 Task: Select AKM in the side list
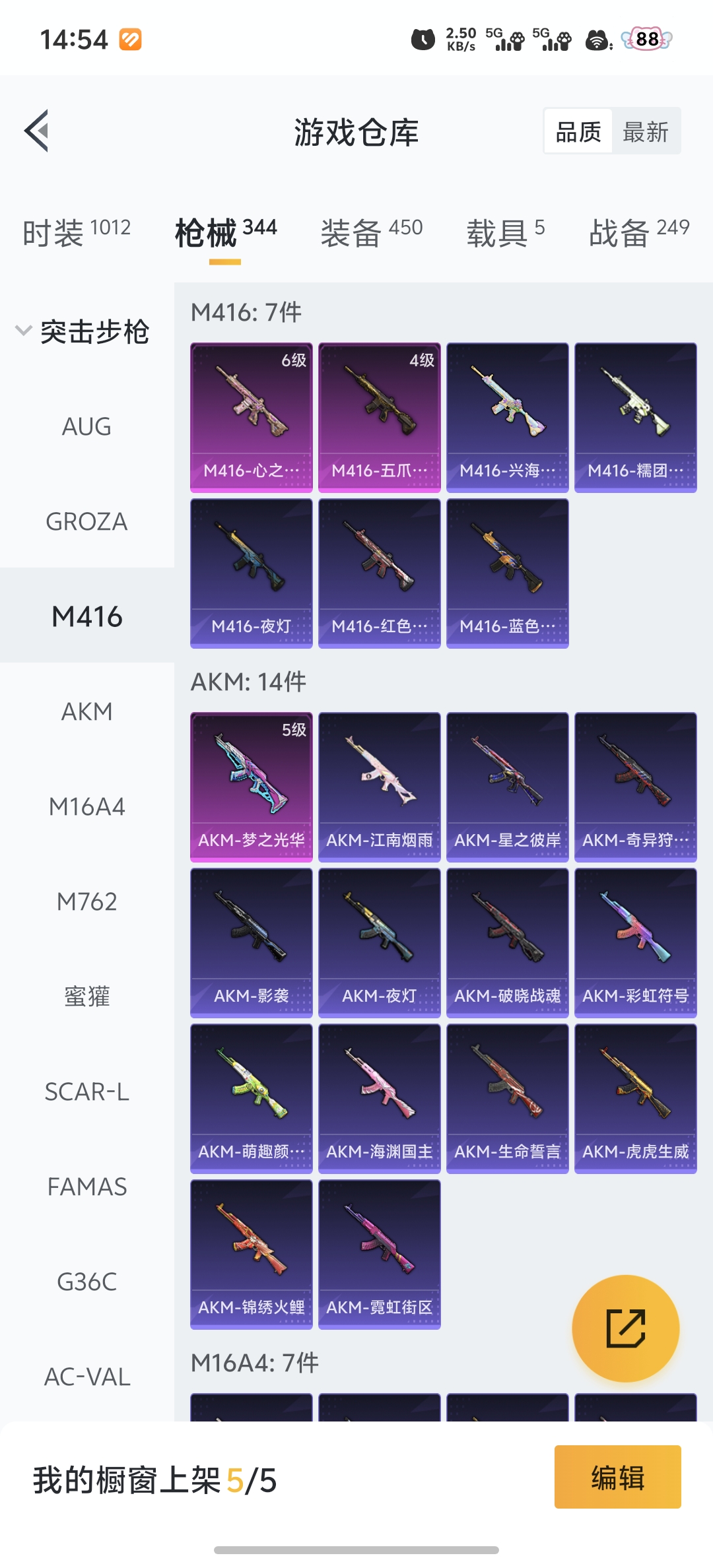[86, 712]
